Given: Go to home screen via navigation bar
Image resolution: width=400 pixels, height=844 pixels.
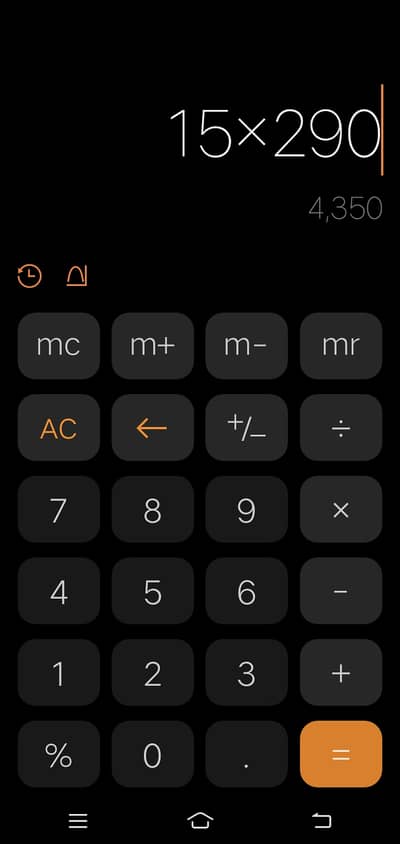Looking at the screenshot, I should (200, 820).
